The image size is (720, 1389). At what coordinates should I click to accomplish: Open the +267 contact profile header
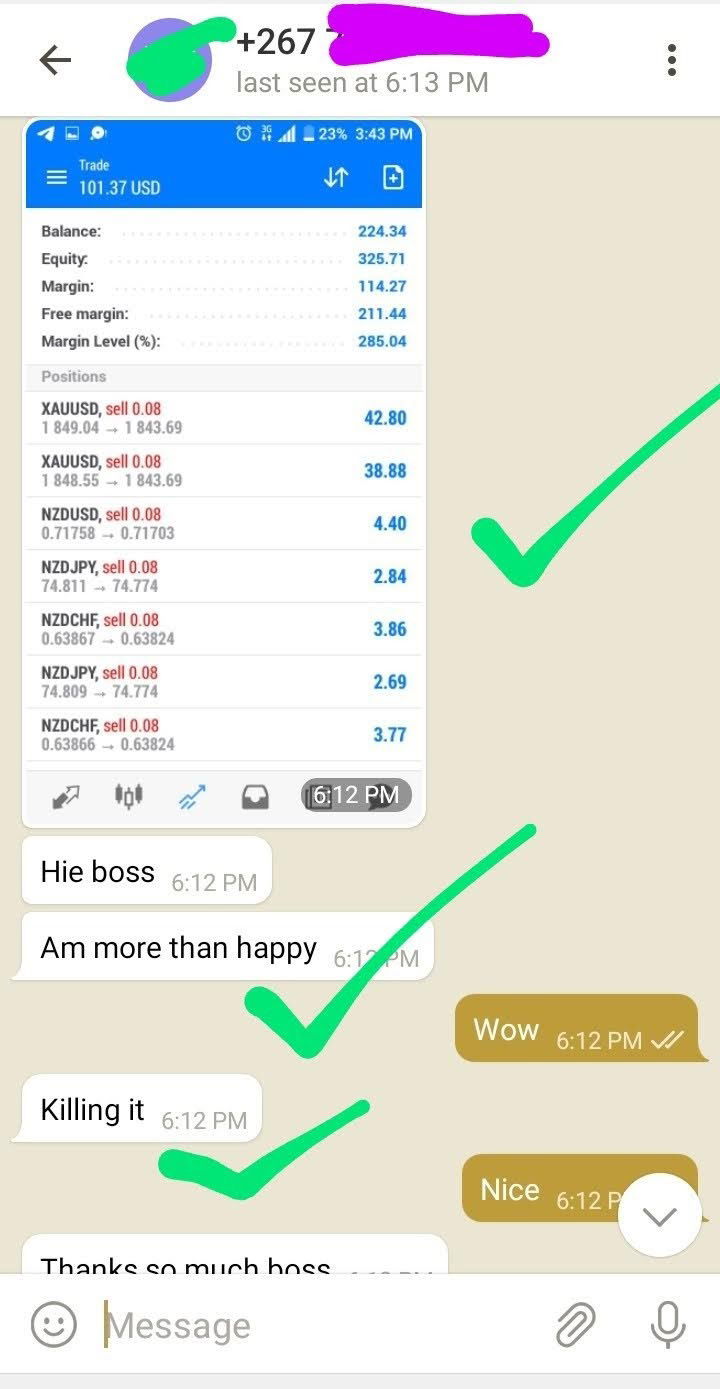360,60
